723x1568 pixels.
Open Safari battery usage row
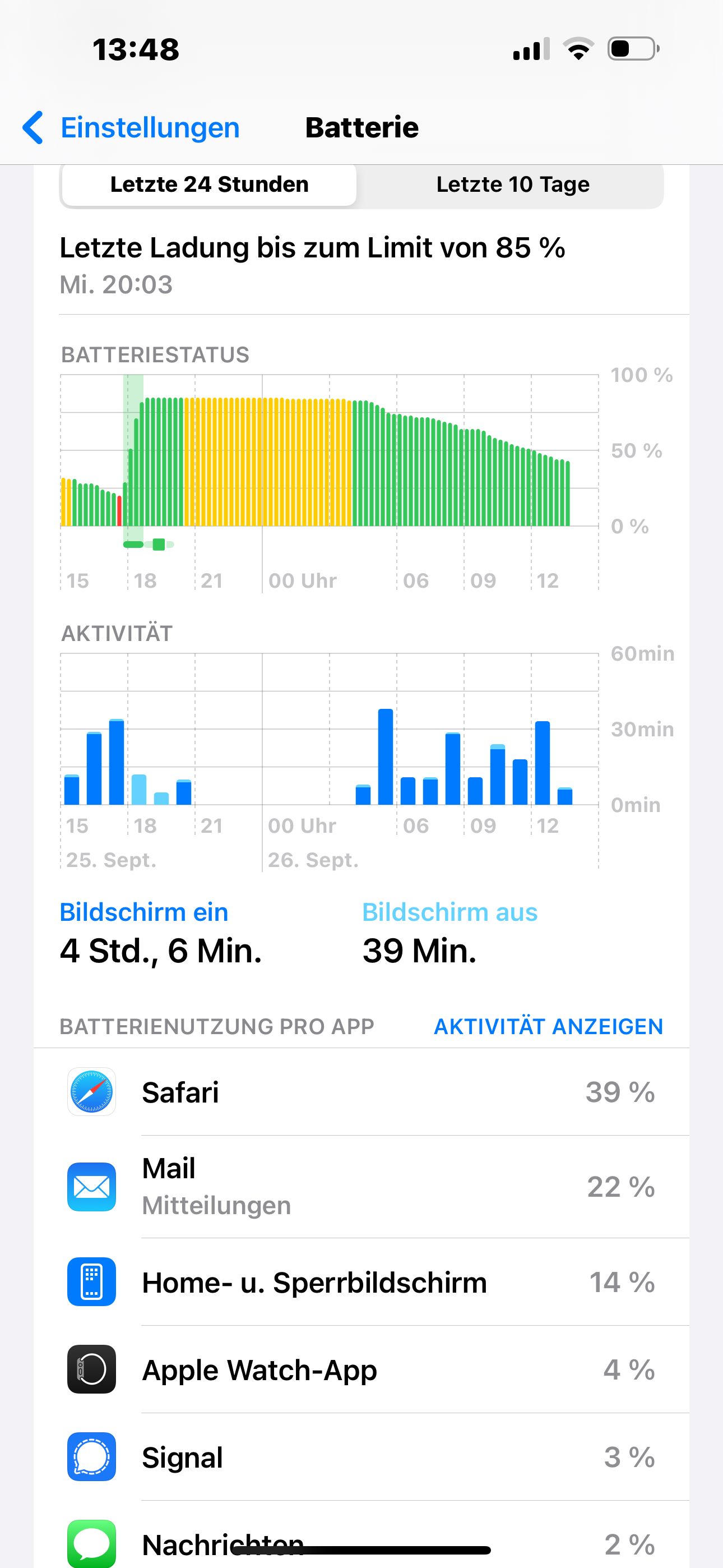coord(361,1092)
